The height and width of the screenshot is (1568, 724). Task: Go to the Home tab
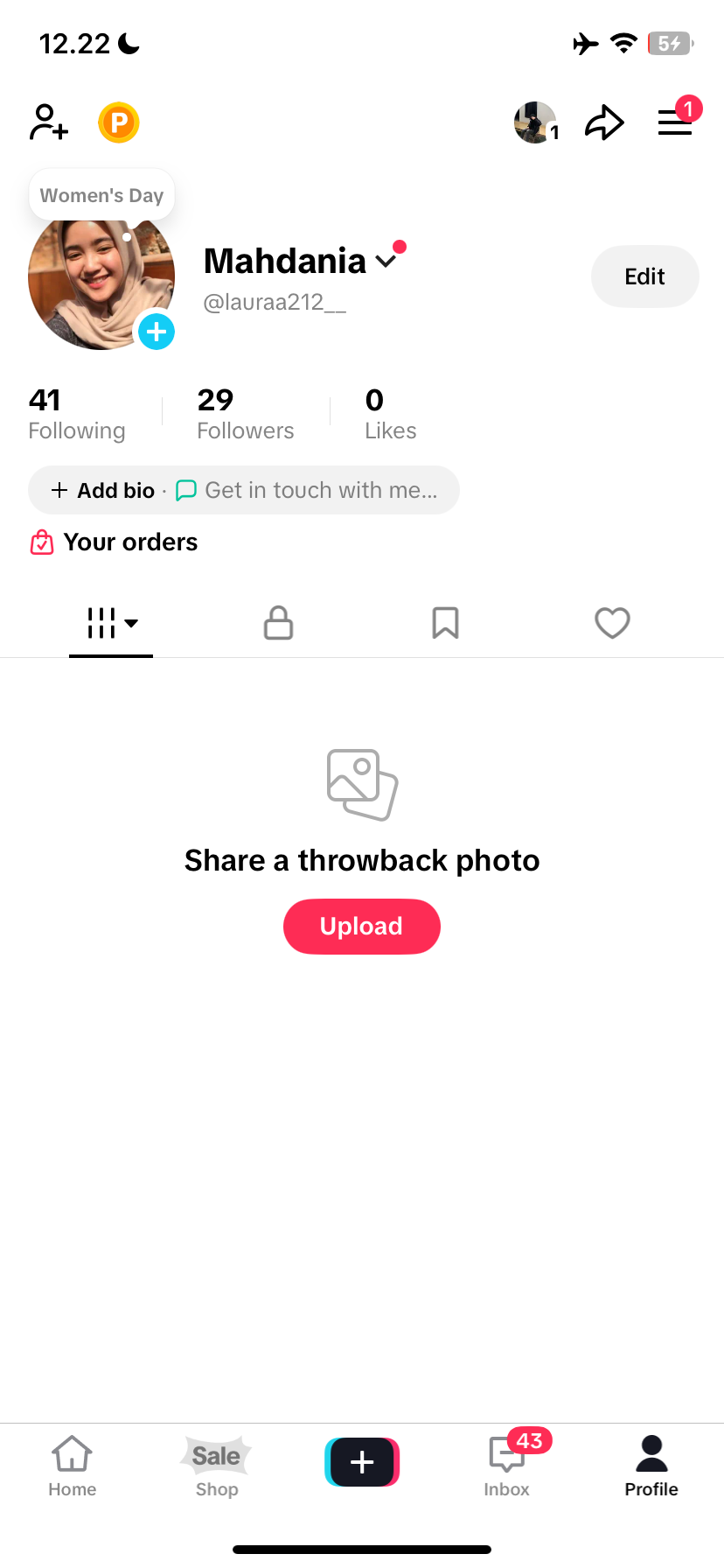73,1466
